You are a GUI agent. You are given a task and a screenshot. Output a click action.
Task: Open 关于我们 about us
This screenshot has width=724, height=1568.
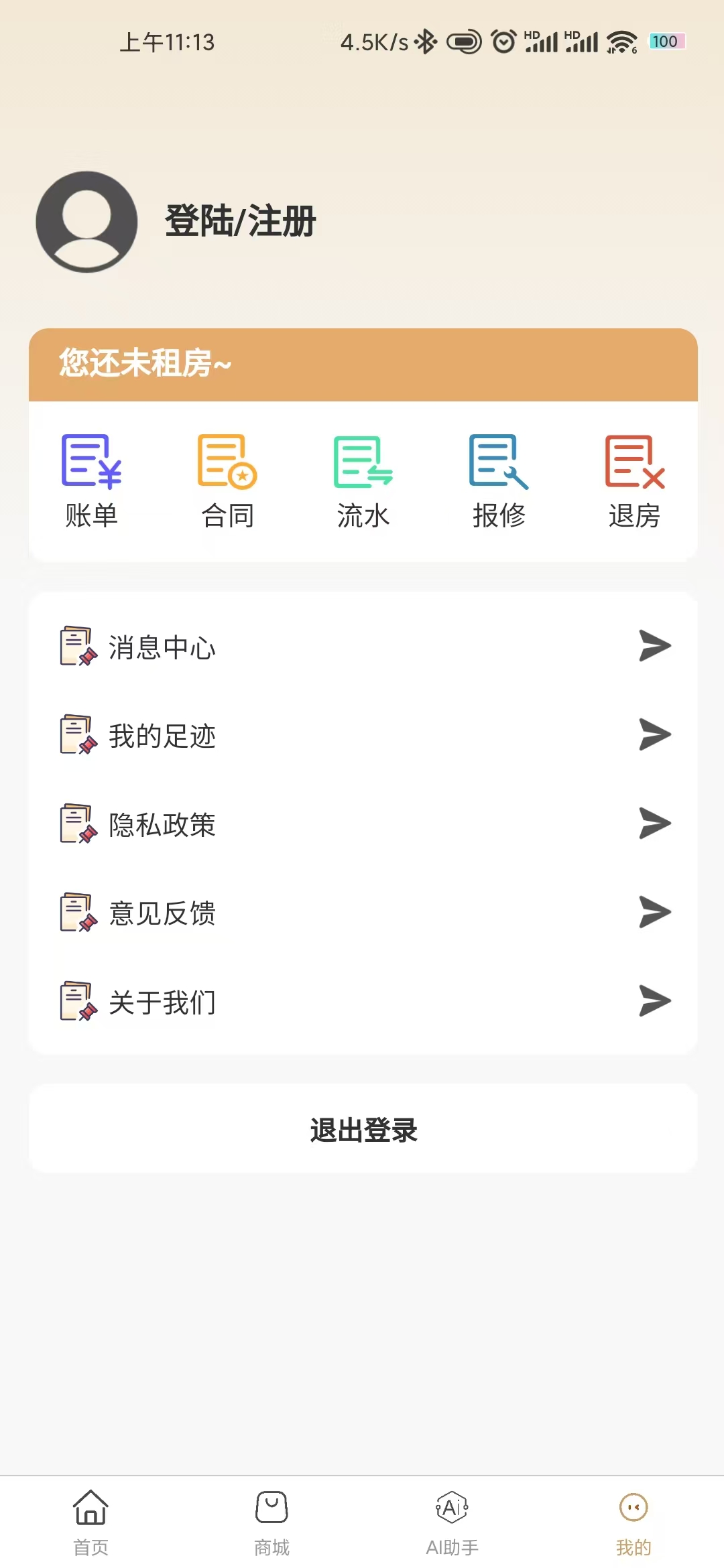click(x=363, y=1002)
